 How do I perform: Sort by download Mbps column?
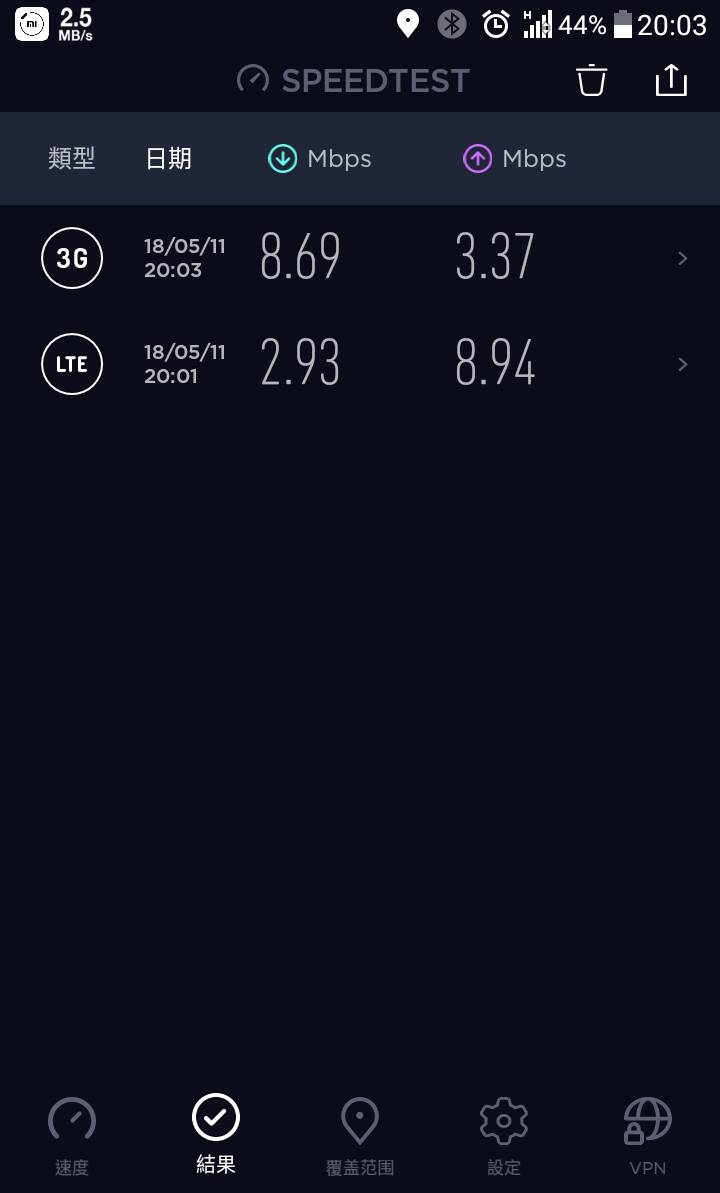pos(320,159)
